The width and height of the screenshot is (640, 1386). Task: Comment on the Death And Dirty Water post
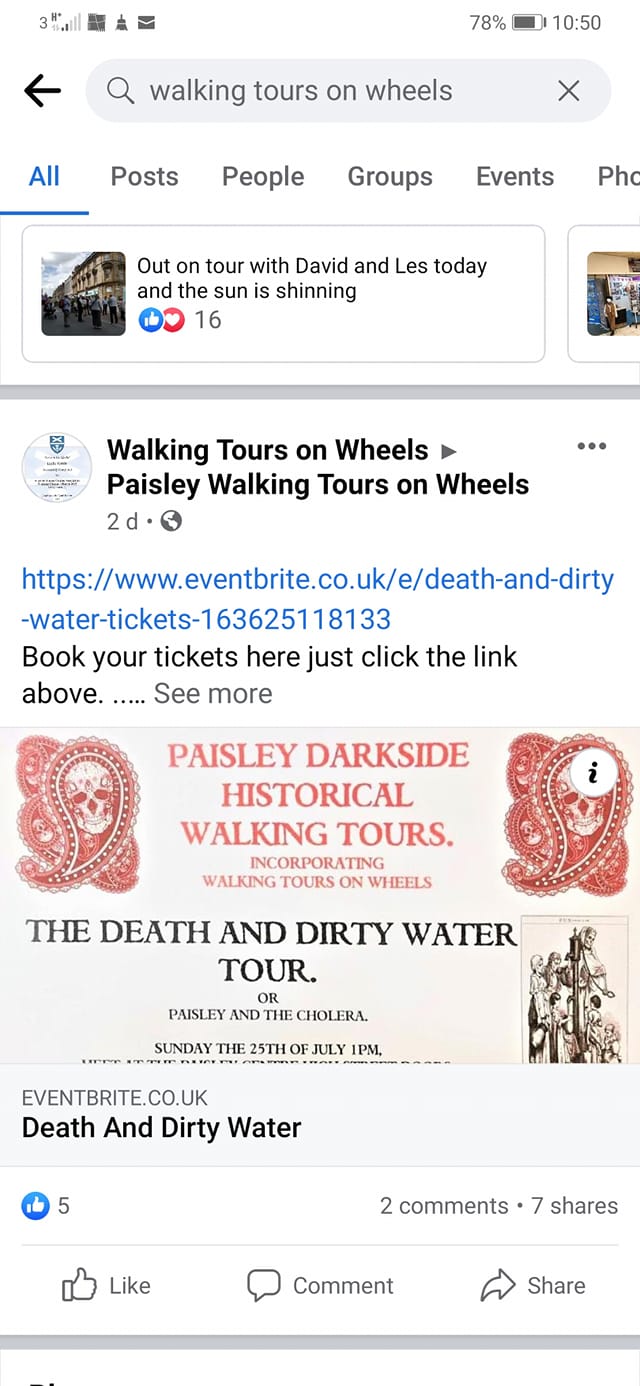[320, 1285]
